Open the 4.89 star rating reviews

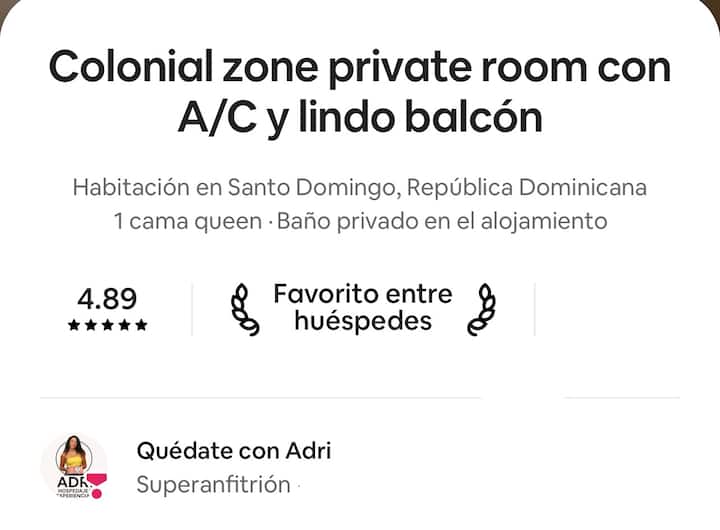coord(107,309)
